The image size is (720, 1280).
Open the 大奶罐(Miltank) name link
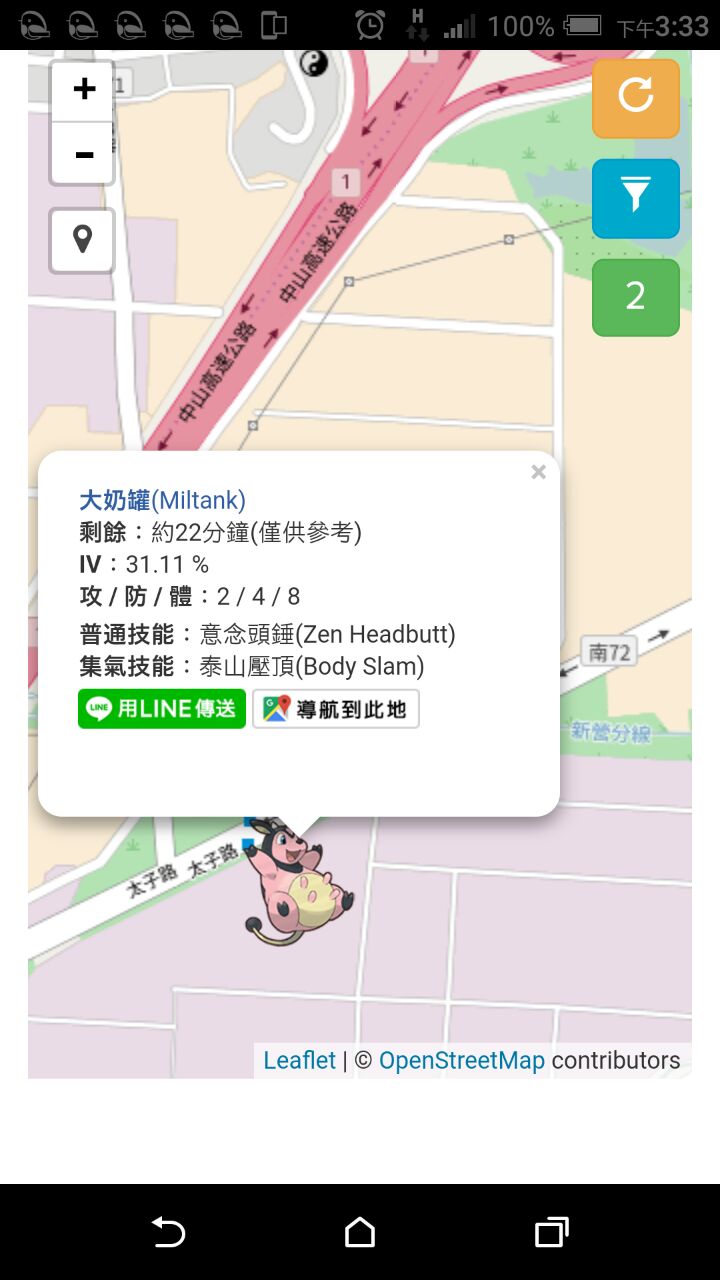click(x=162, y=500)
